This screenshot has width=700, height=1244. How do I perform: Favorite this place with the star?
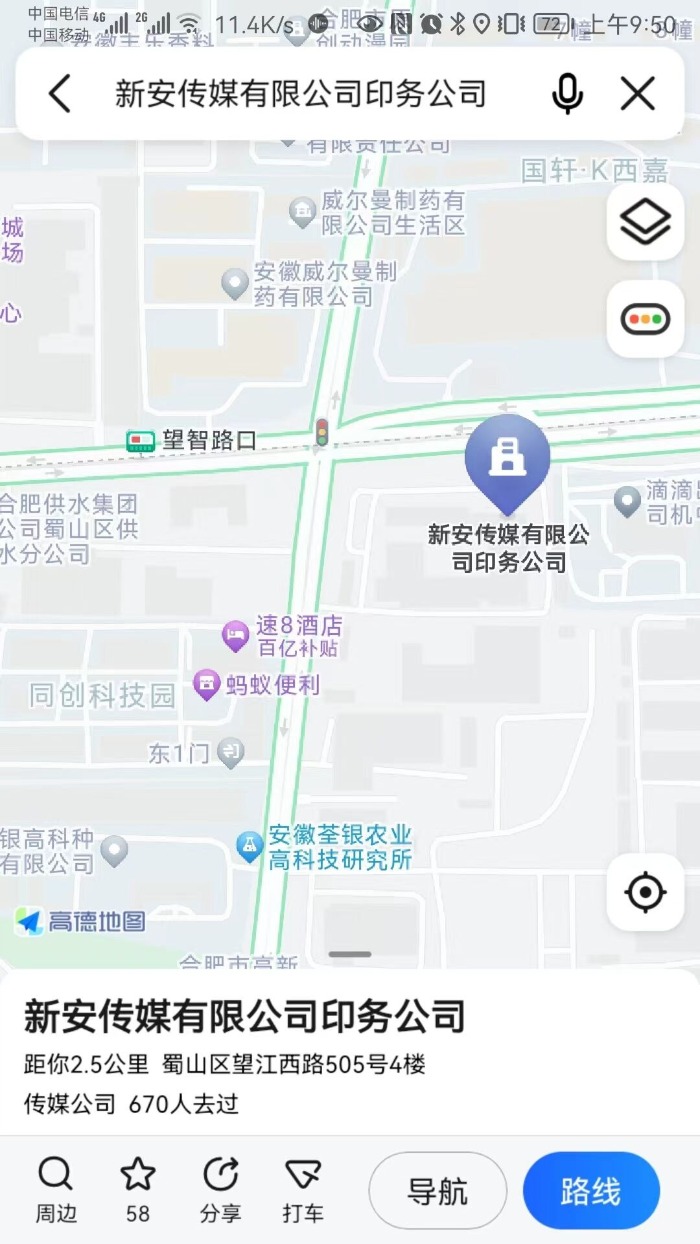[138, 1190]
